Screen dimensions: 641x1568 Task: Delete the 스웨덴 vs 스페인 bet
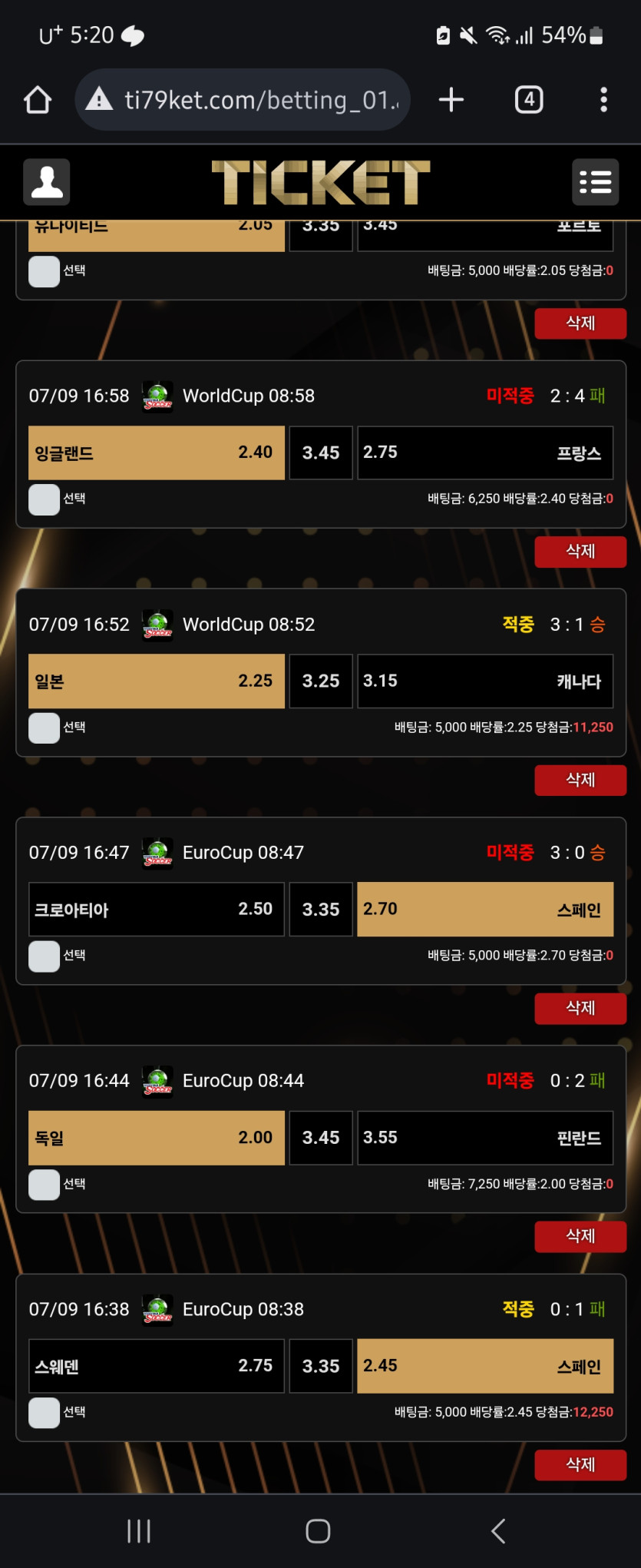pyautogui.click(x=580, y=1464)
